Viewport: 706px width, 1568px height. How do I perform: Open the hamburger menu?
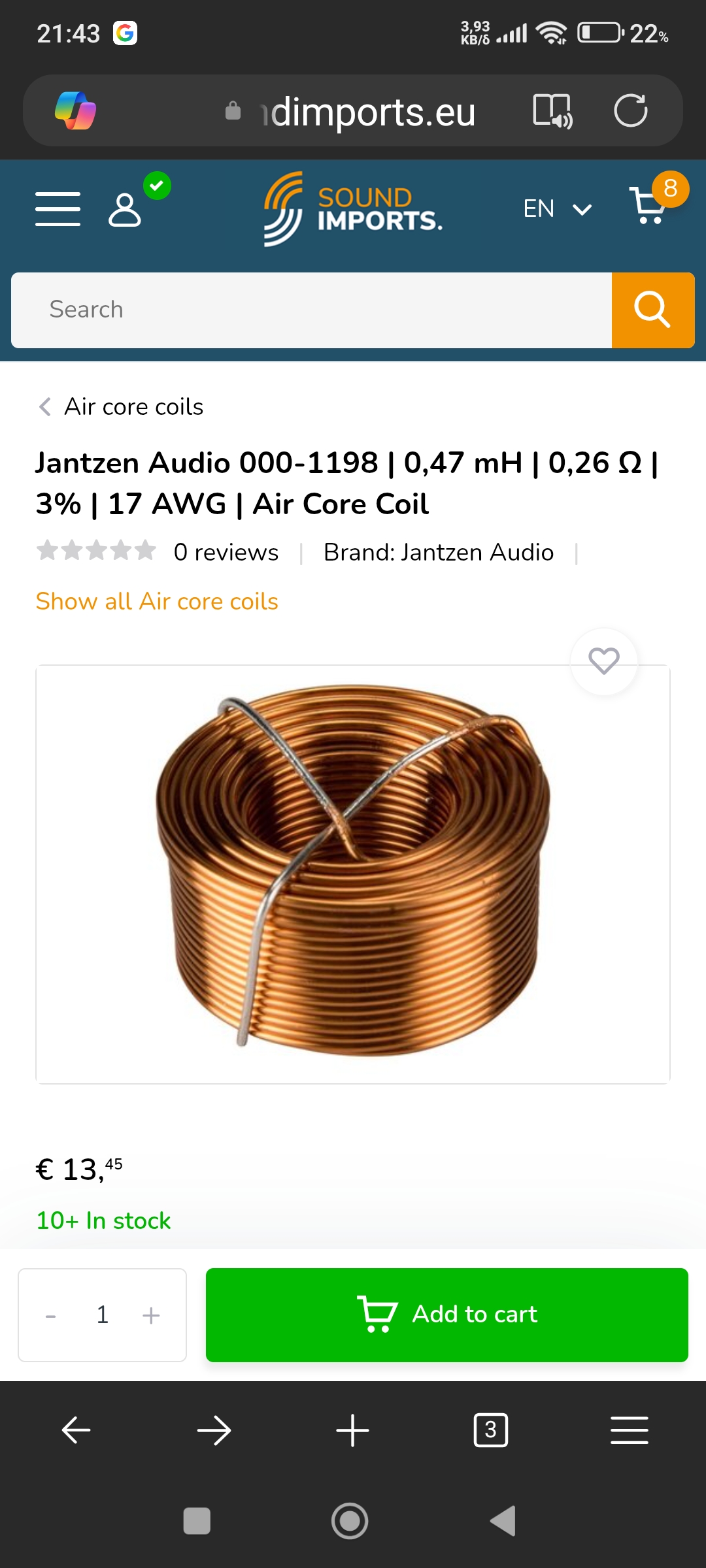pyautogui.click(x=58, y=209)
